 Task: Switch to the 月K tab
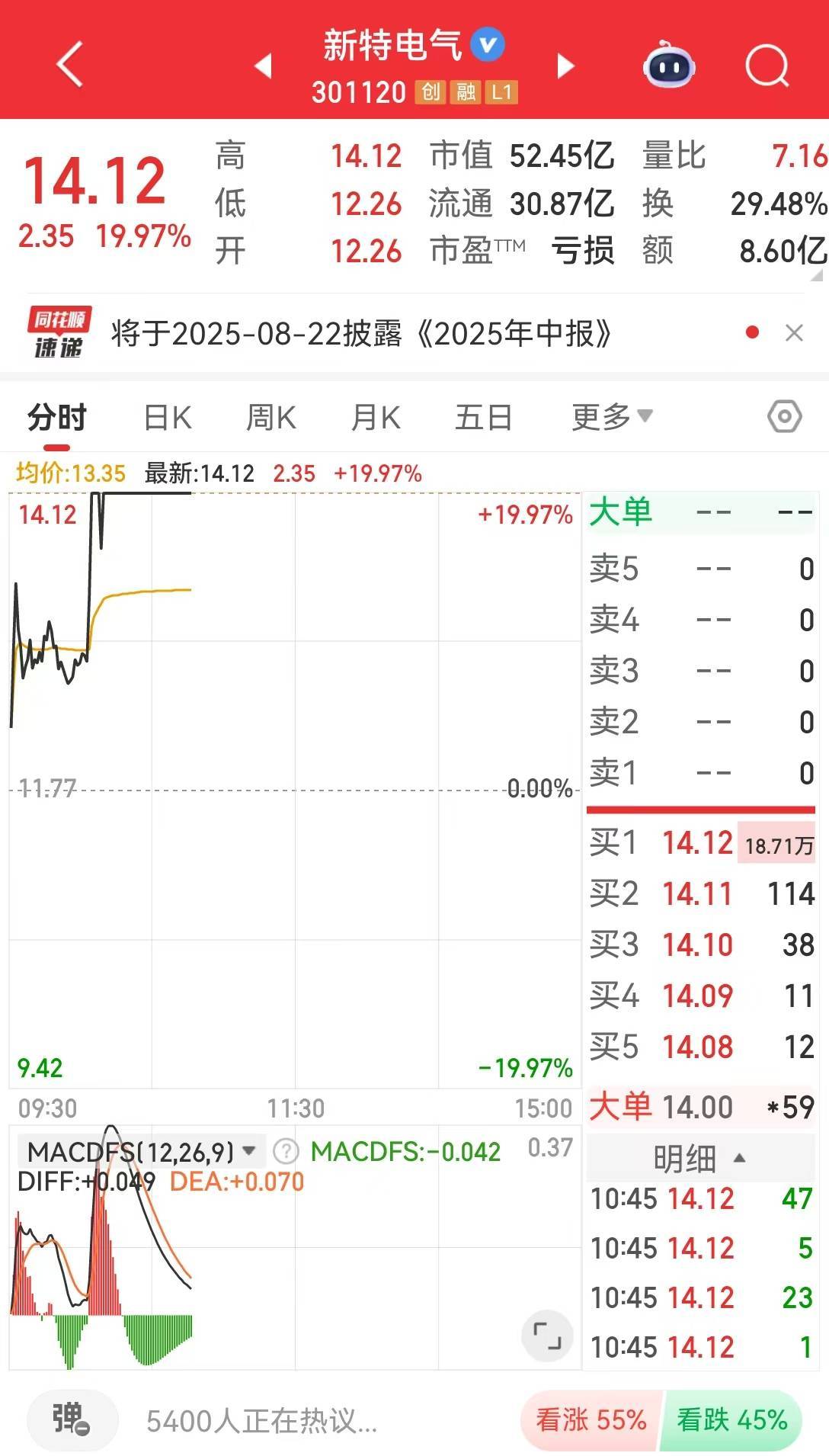[x=376, y=418]
